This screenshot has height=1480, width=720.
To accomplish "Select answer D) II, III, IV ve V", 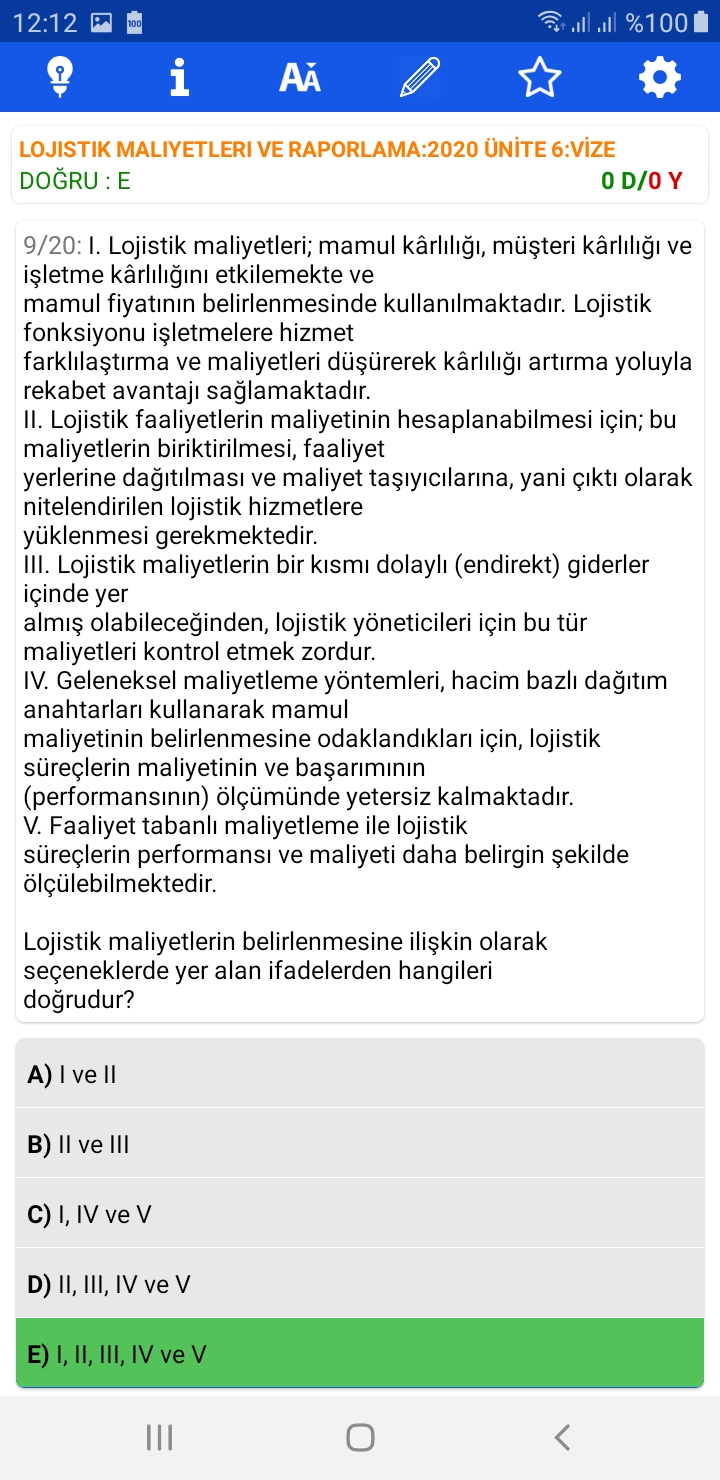I will [x=360, y=1284].
